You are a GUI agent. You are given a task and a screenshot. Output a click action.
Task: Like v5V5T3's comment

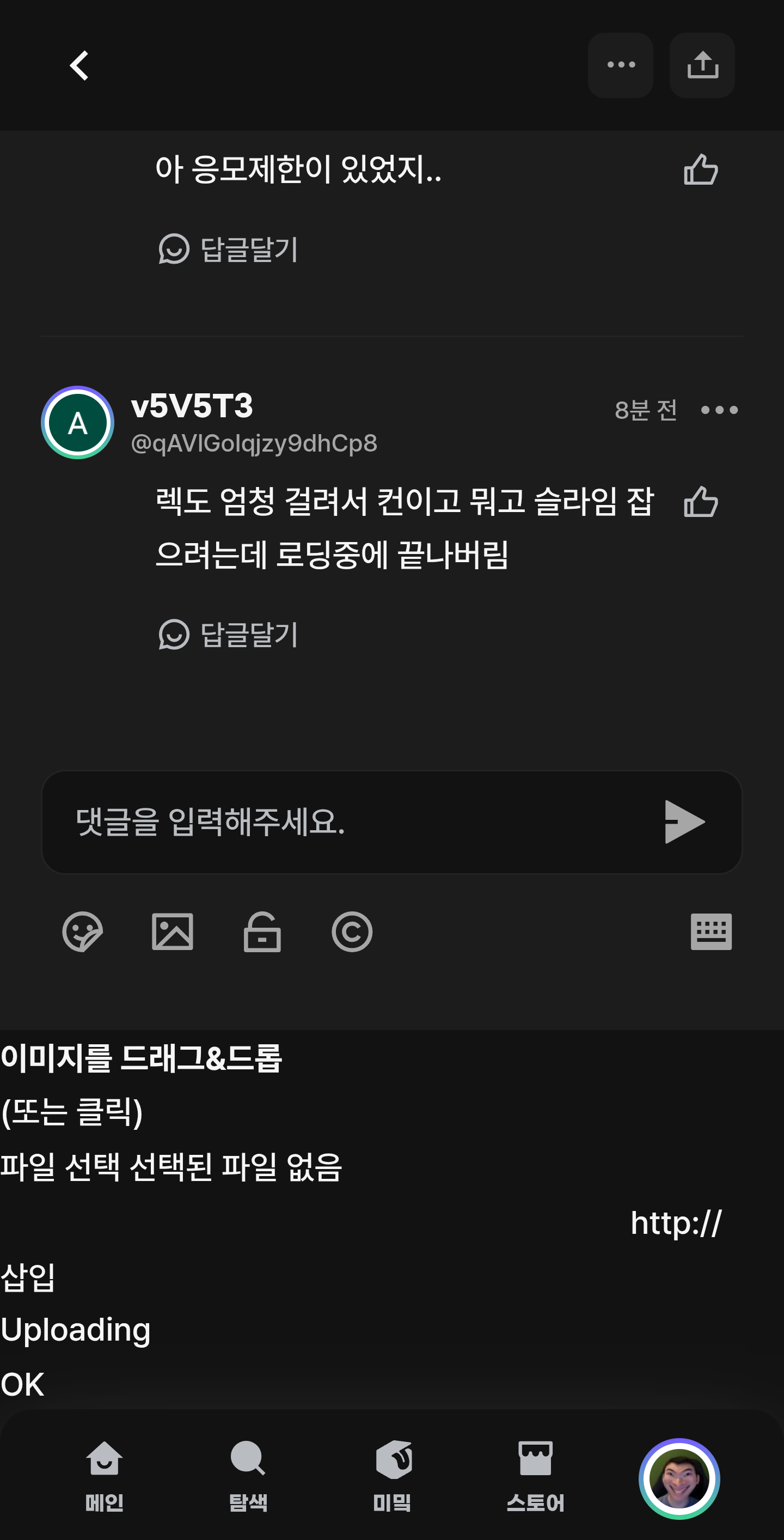pos(701,501)
